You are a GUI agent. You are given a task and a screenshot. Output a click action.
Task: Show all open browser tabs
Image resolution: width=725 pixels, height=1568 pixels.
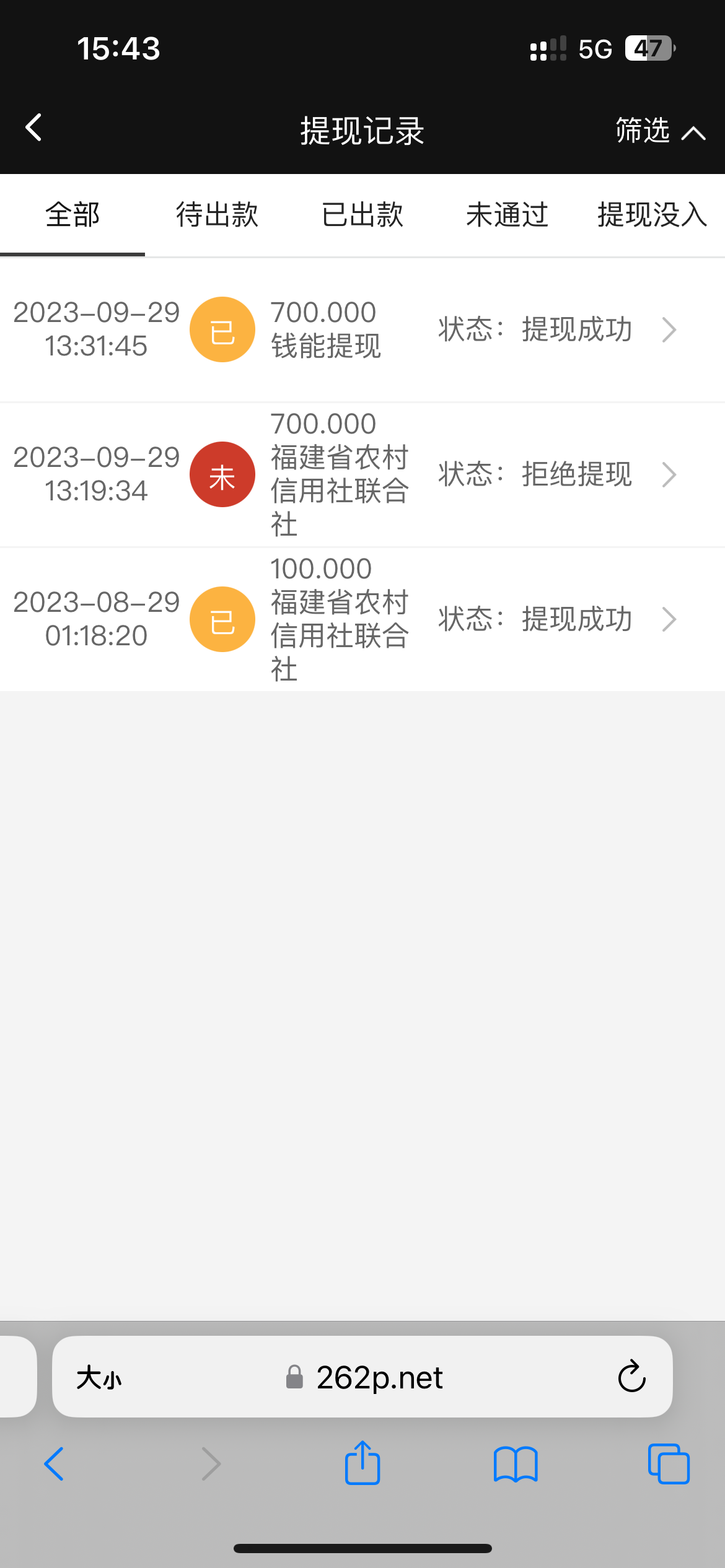tap(668, 1464)
